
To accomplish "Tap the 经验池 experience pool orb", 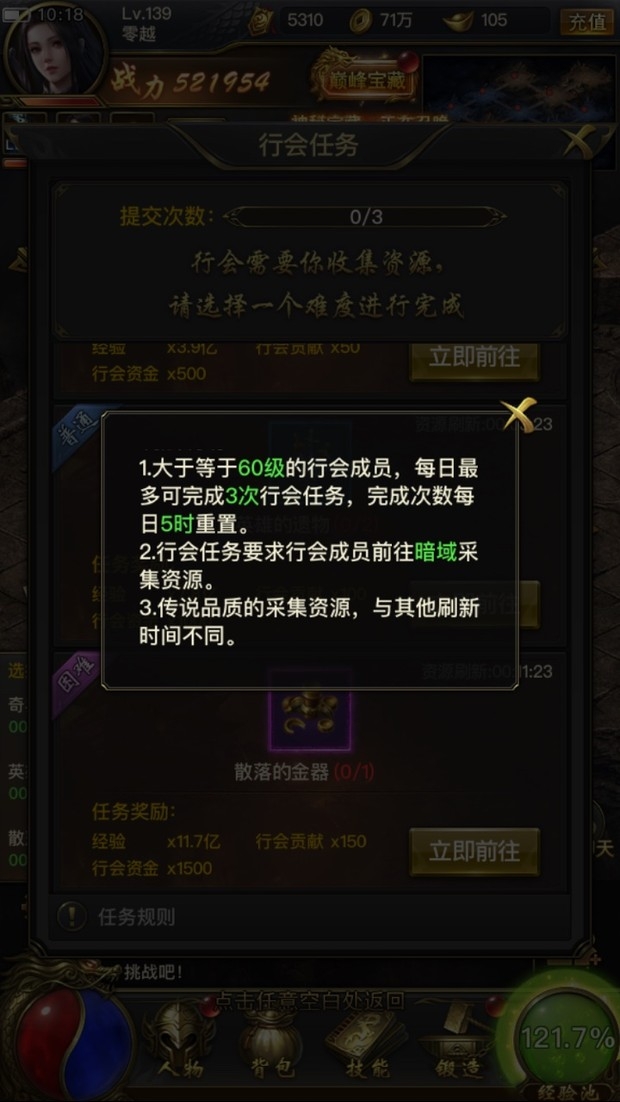I will (566, 1042).
